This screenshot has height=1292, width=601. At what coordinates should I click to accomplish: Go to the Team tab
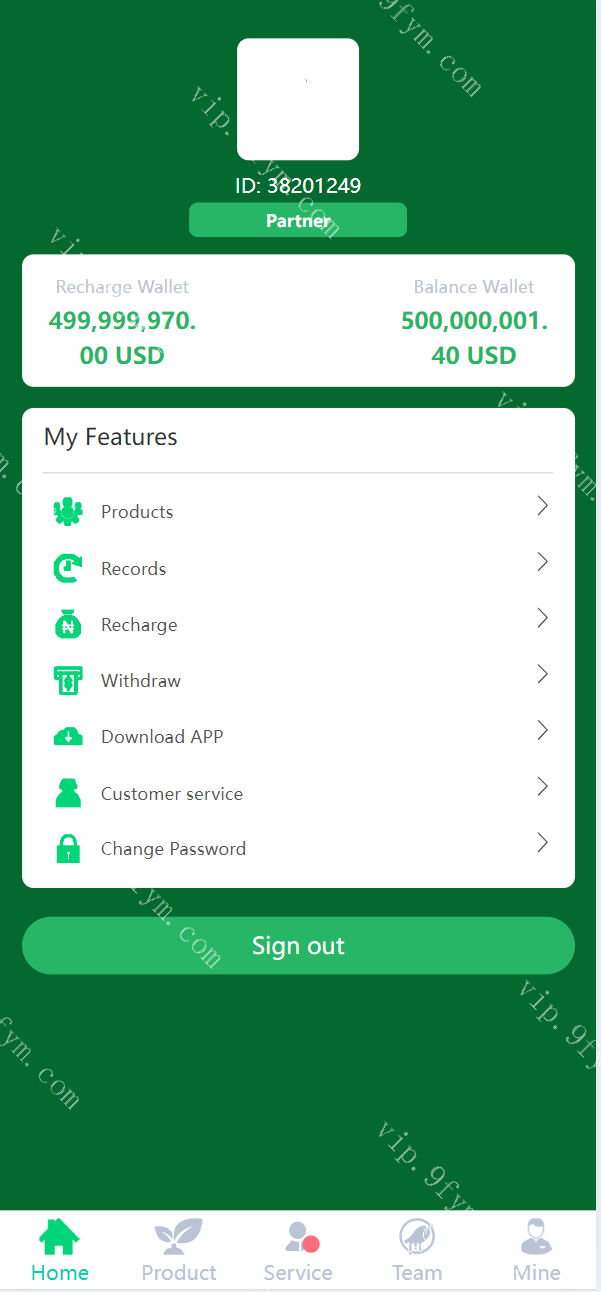point(417,1251)
